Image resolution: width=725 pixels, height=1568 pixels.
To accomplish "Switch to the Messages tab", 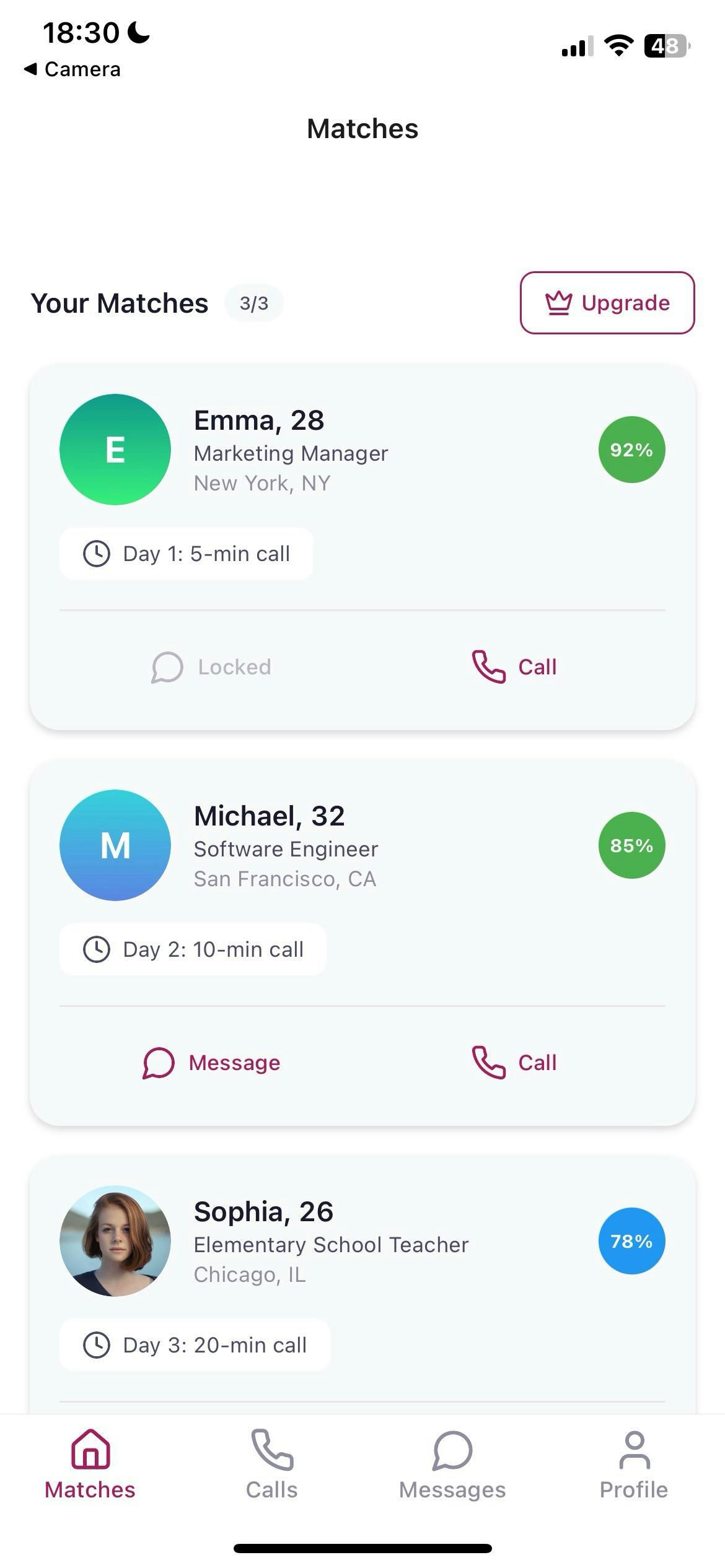I will [452, 1465].
